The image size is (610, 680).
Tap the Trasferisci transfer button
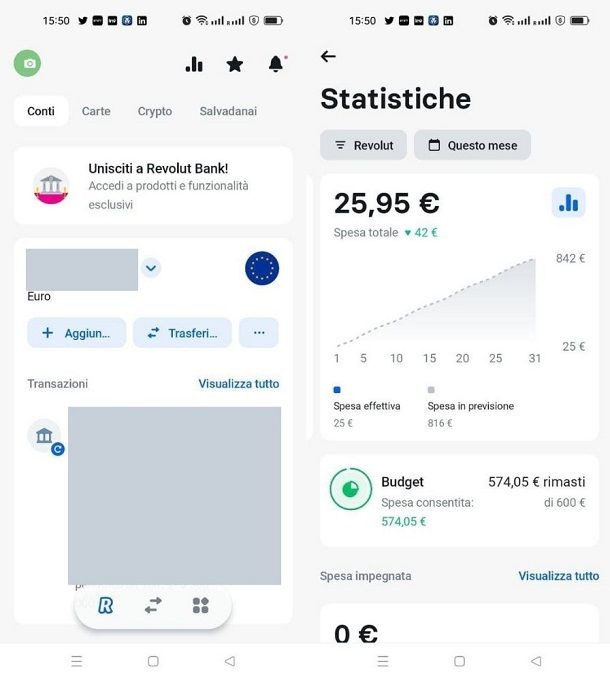click(x=182, y=333)
